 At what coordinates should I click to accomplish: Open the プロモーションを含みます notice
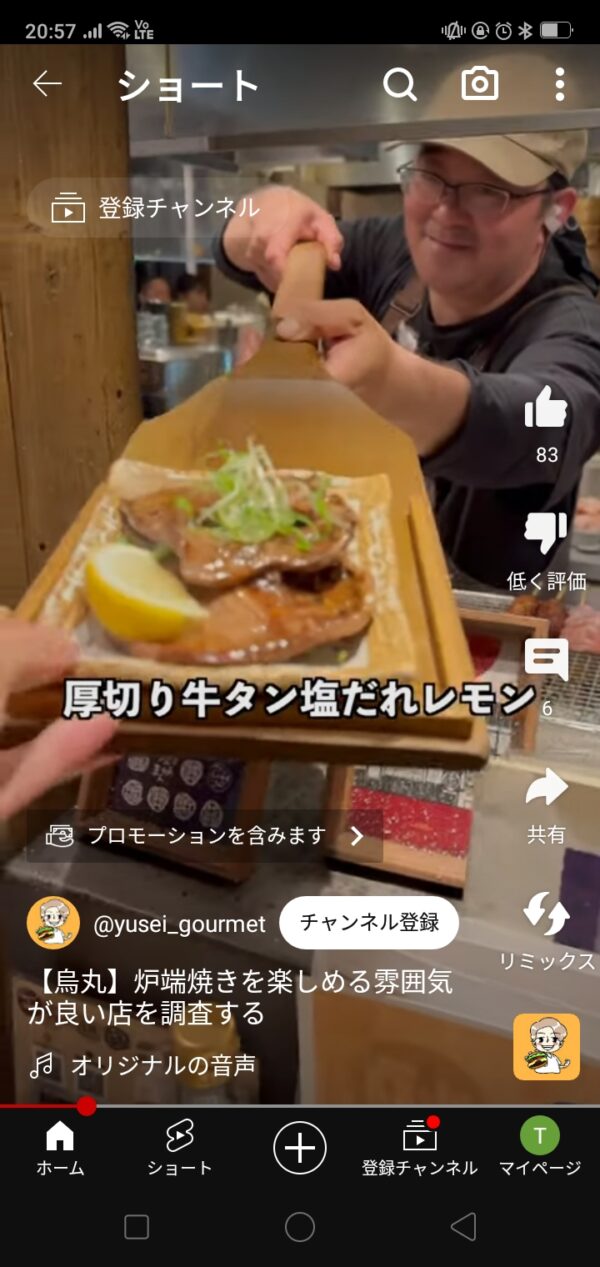tap(205, 836)
